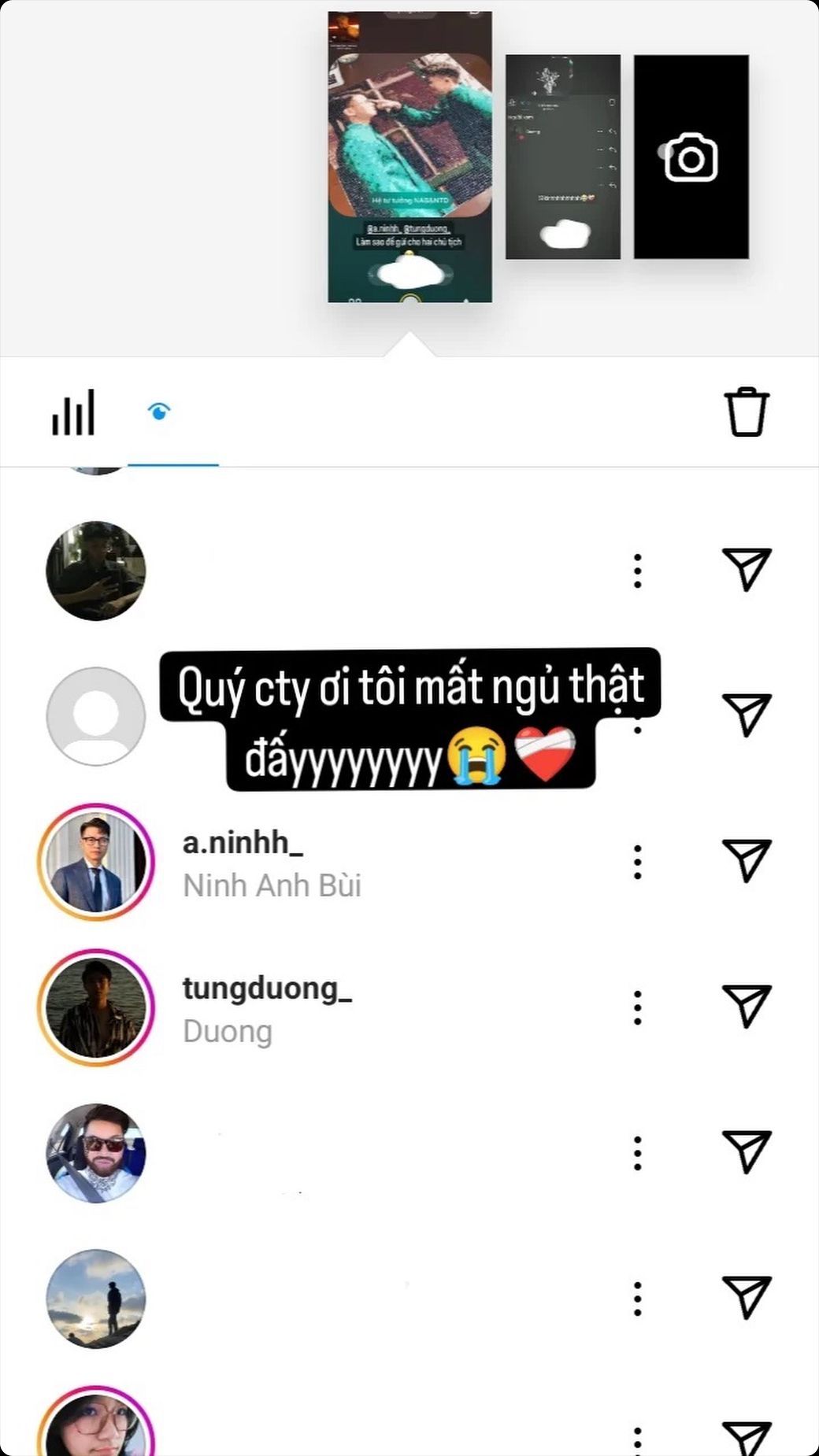Open the camera tile to add a story
The height and width of the screenshot is (1456, 819).
click(x=691, y=157)
